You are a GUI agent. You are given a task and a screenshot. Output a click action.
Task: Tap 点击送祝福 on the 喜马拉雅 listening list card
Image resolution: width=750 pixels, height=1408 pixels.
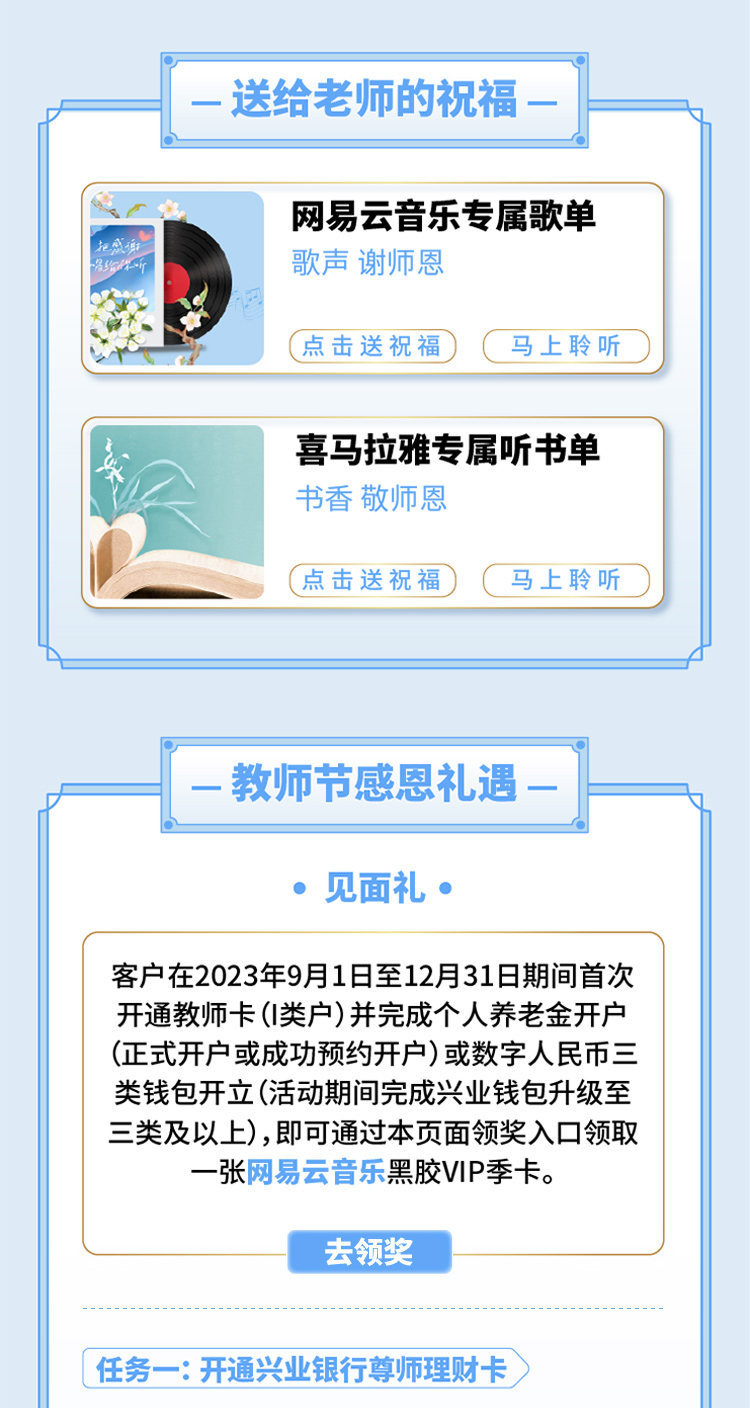pos(372,580)
